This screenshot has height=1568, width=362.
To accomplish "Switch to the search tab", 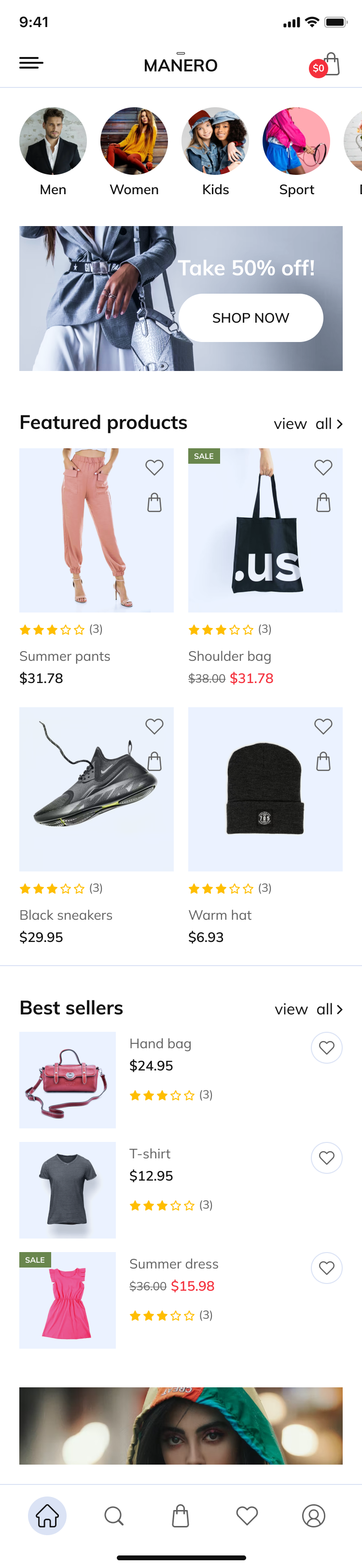I will pos(114,1516).
